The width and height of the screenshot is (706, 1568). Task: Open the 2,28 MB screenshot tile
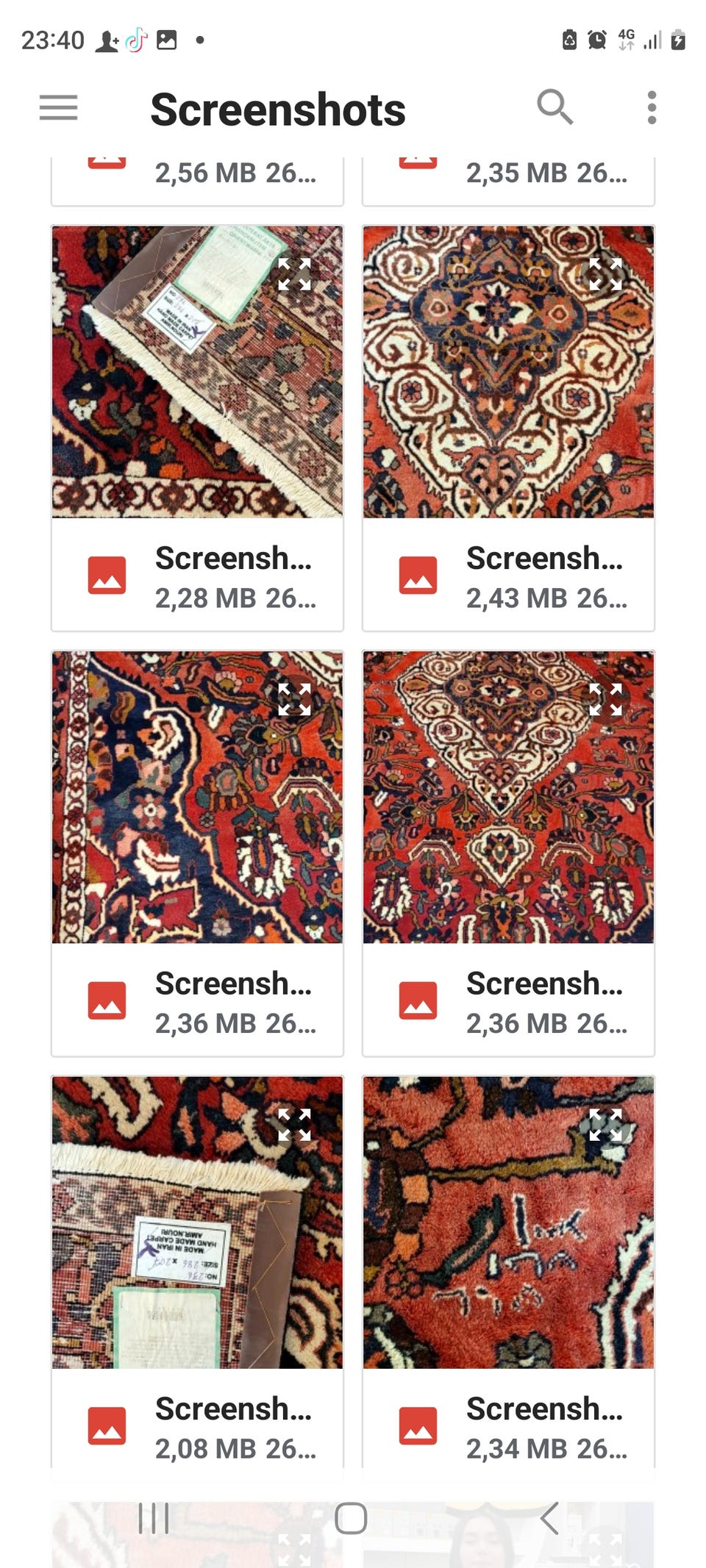pos(197,428)
